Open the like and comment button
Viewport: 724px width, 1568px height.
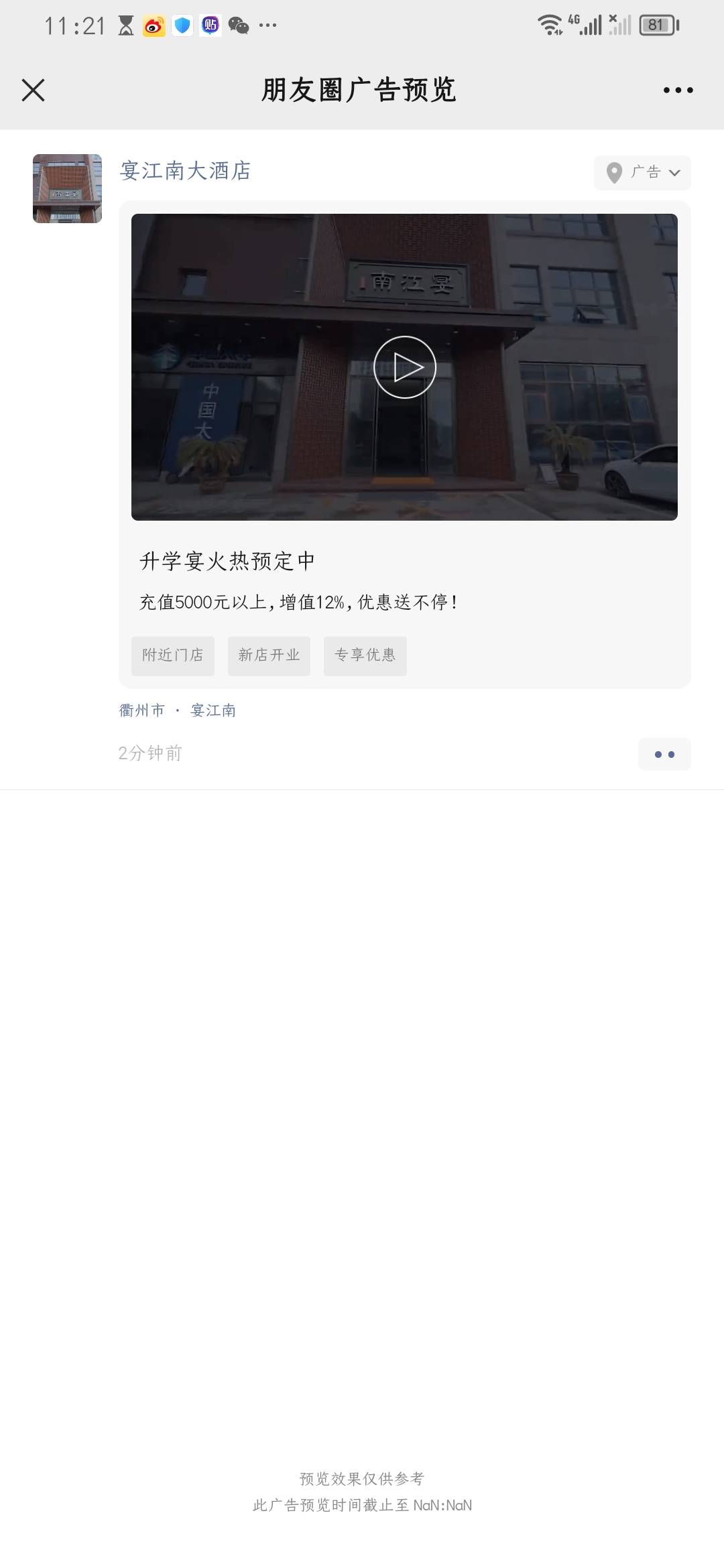[664, 755]
